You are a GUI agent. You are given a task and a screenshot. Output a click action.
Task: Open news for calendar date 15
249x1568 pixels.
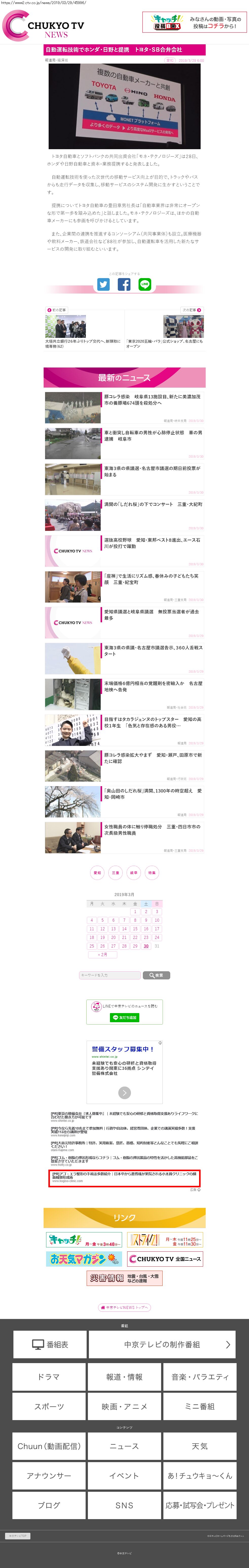tap(135, 929)
